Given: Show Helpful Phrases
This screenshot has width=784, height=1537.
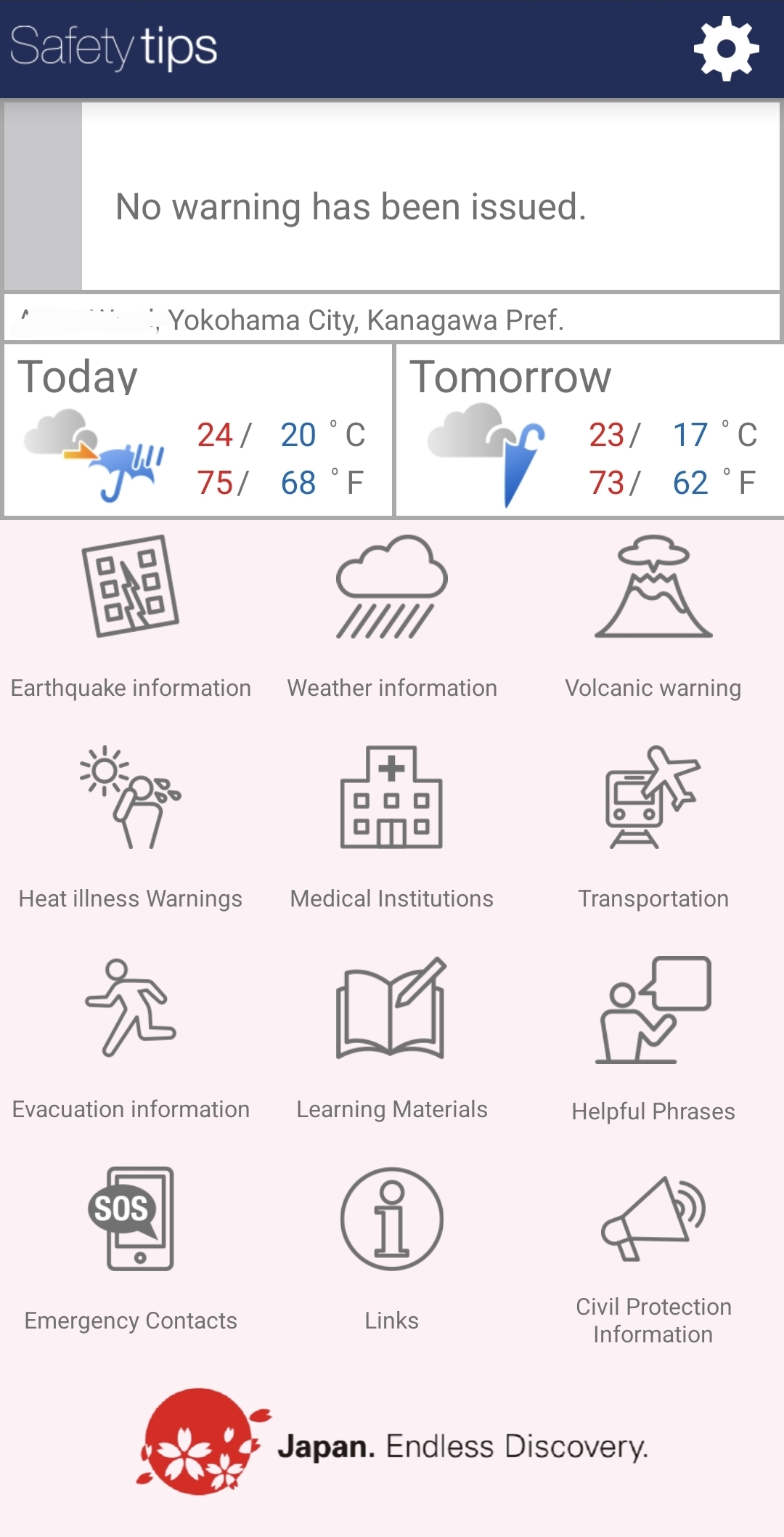Looking at the screenshot, I should tap(653, 1039).
